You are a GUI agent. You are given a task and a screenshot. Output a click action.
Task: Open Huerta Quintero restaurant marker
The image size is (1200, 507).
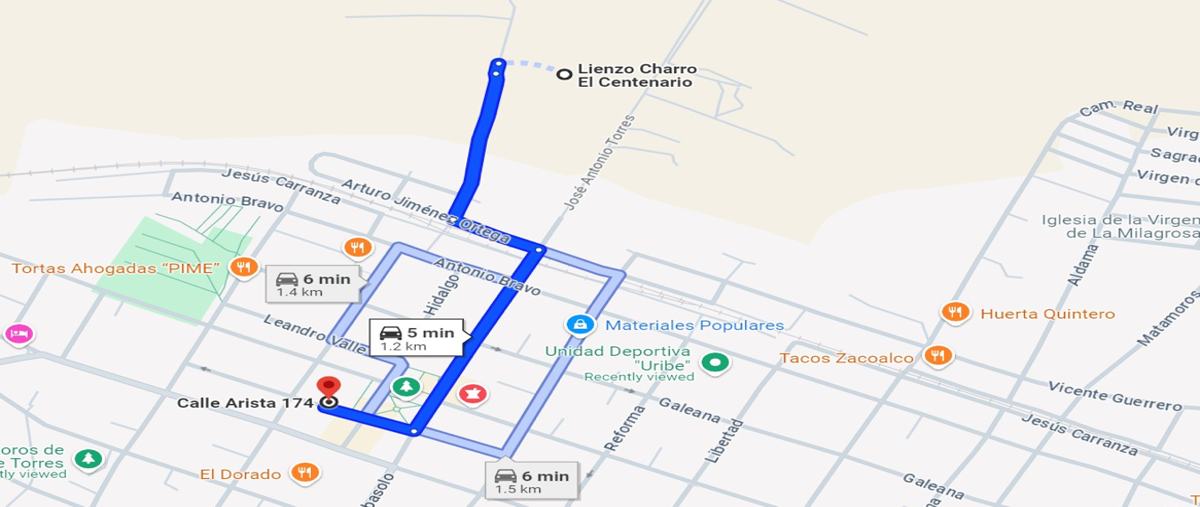[x=955, y=313]
